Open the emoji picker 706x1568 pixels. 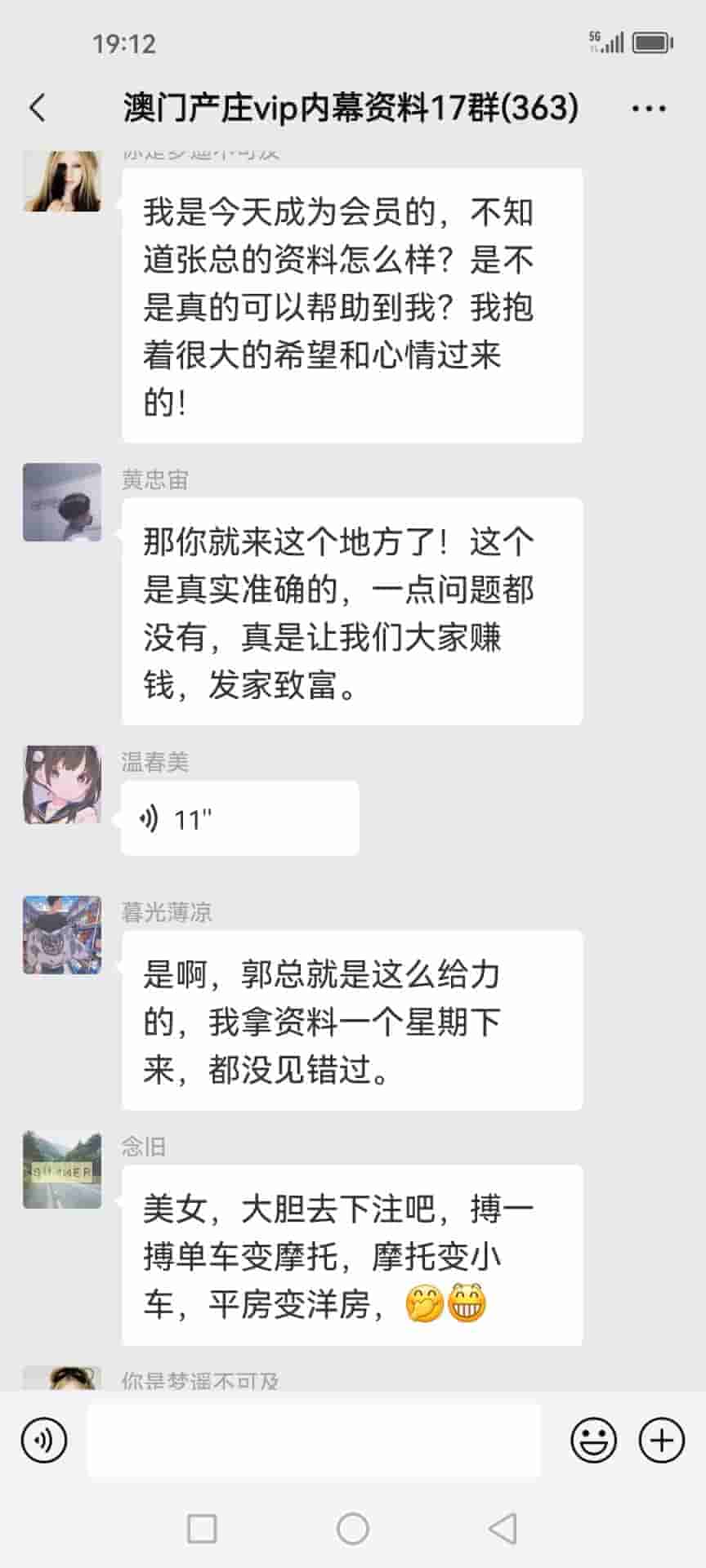[x=593, y=1441]
